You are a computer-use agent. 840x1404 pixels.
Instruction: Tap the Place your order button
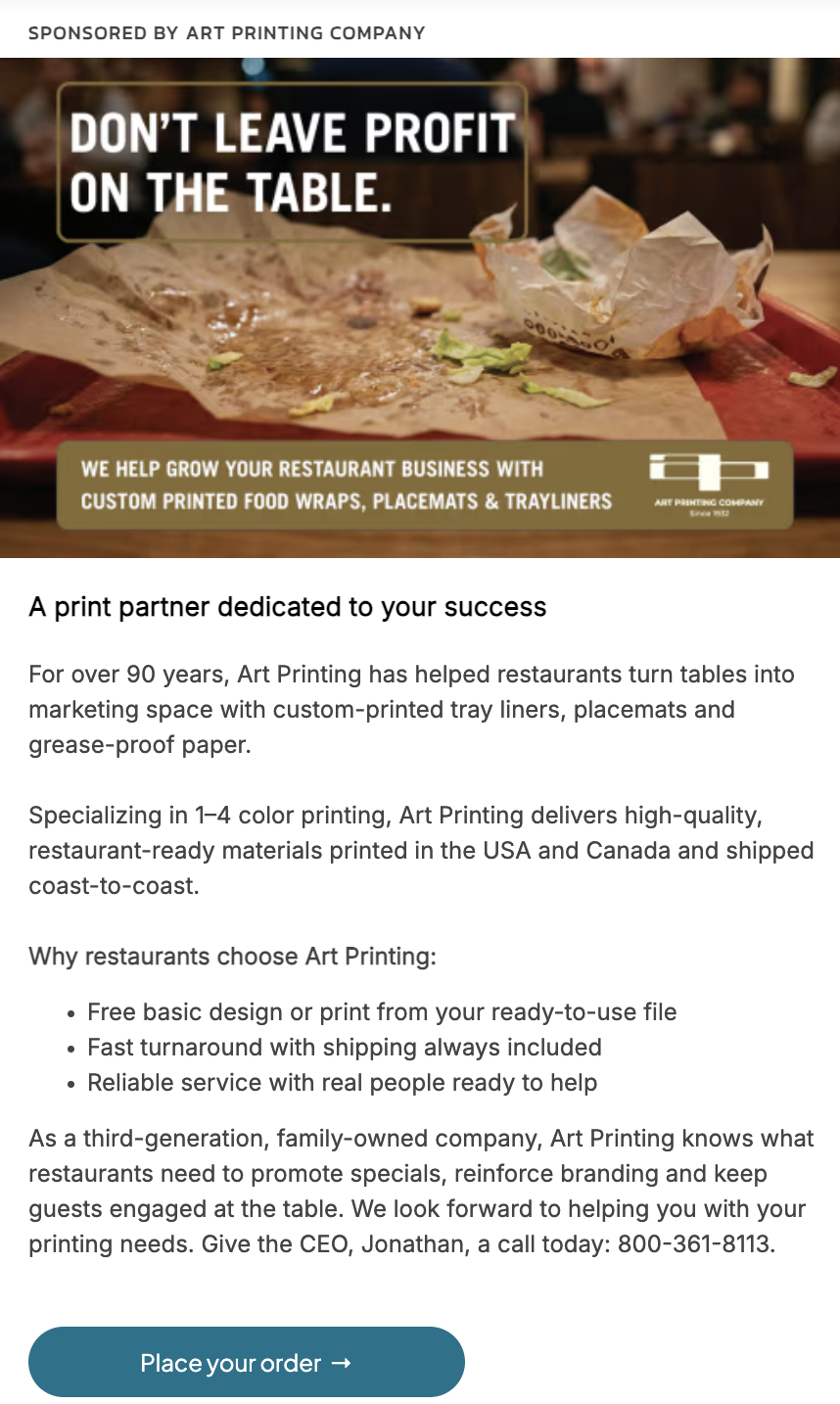tap(246, 1362)
